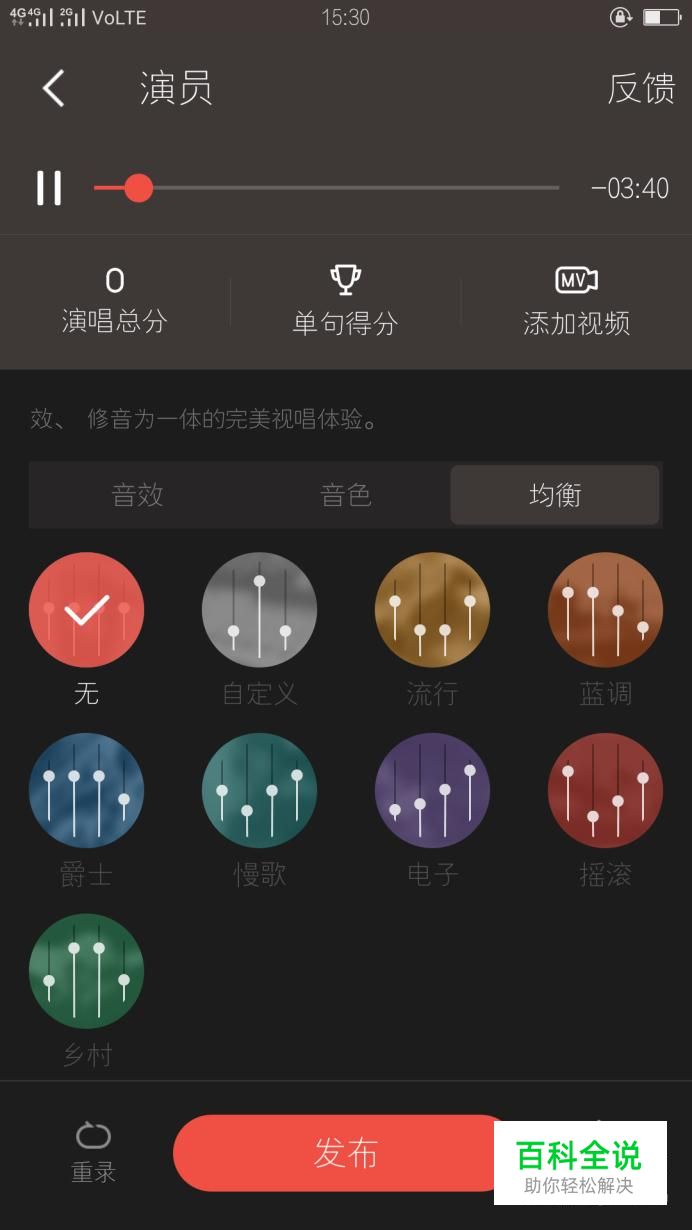This screenshot has height=1230, width=692.
Task: Open 单句得分 sentence scores
Action: click(x=345, y=300)
